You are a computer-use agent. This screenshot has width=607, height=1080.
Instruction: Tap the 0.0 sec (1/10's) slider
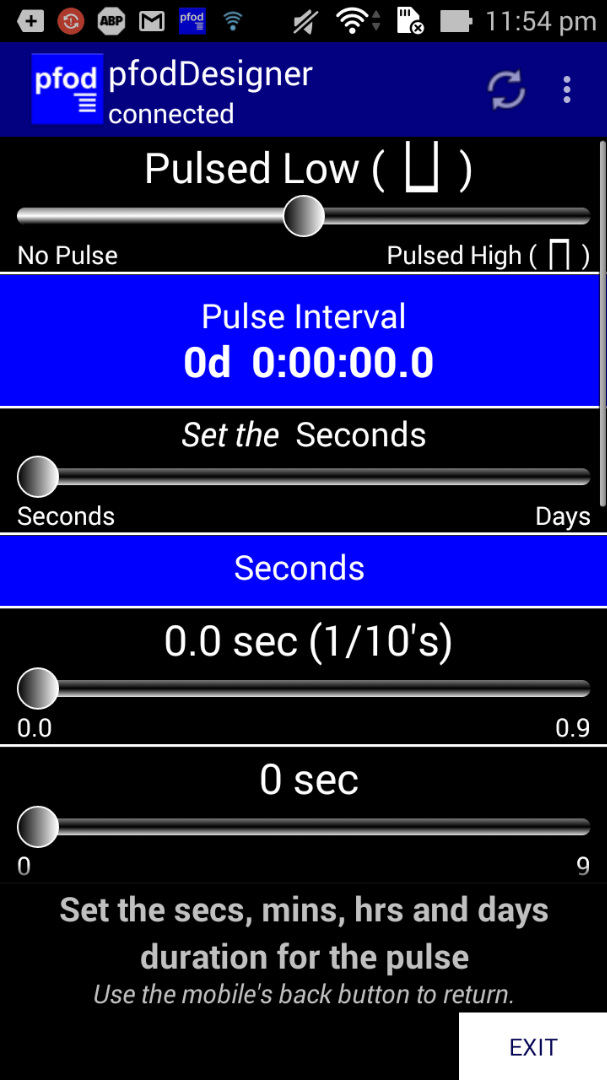tap(303, 688)
